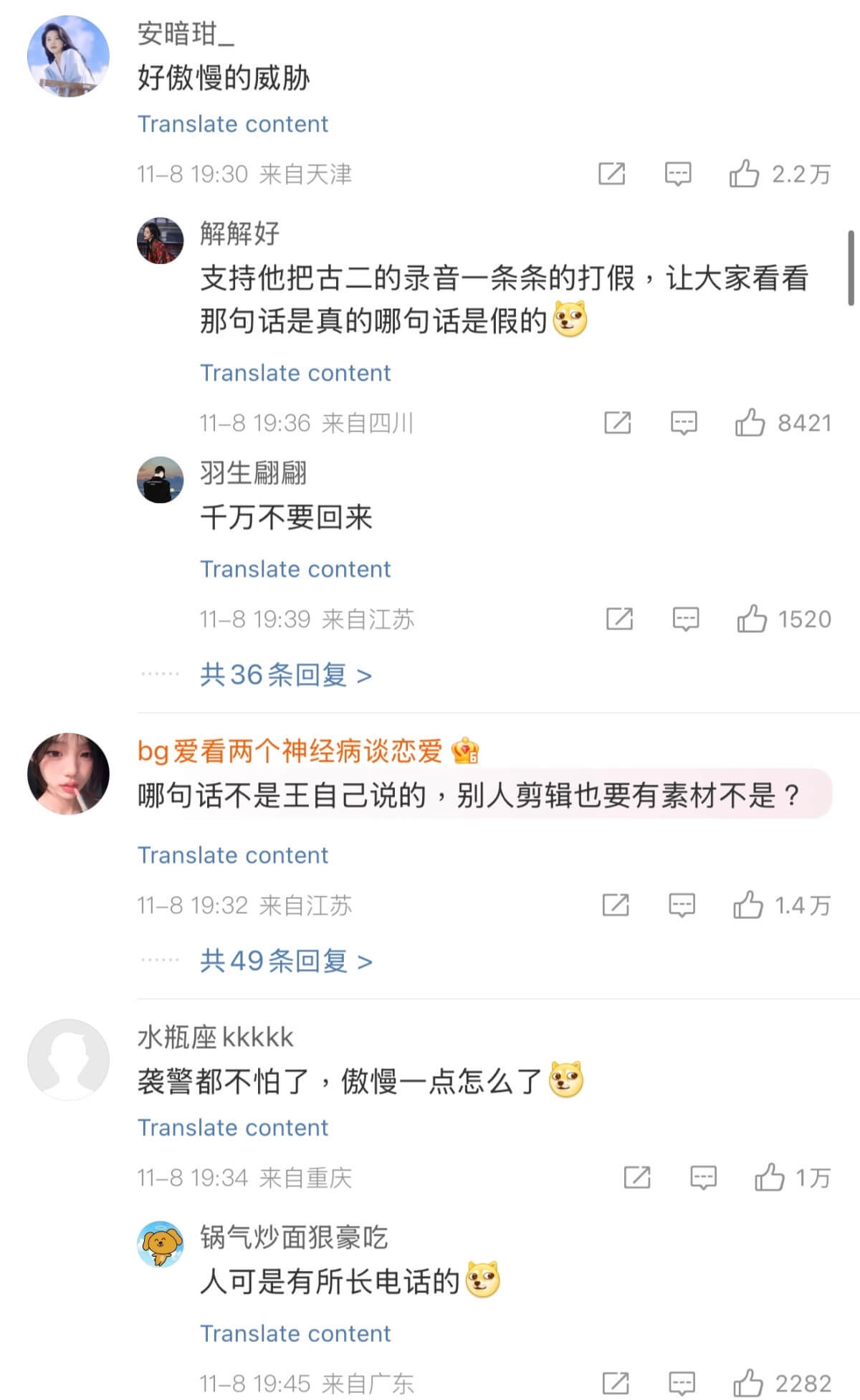Open 水瓶座kkkkk's avatar

(68, 1059)
